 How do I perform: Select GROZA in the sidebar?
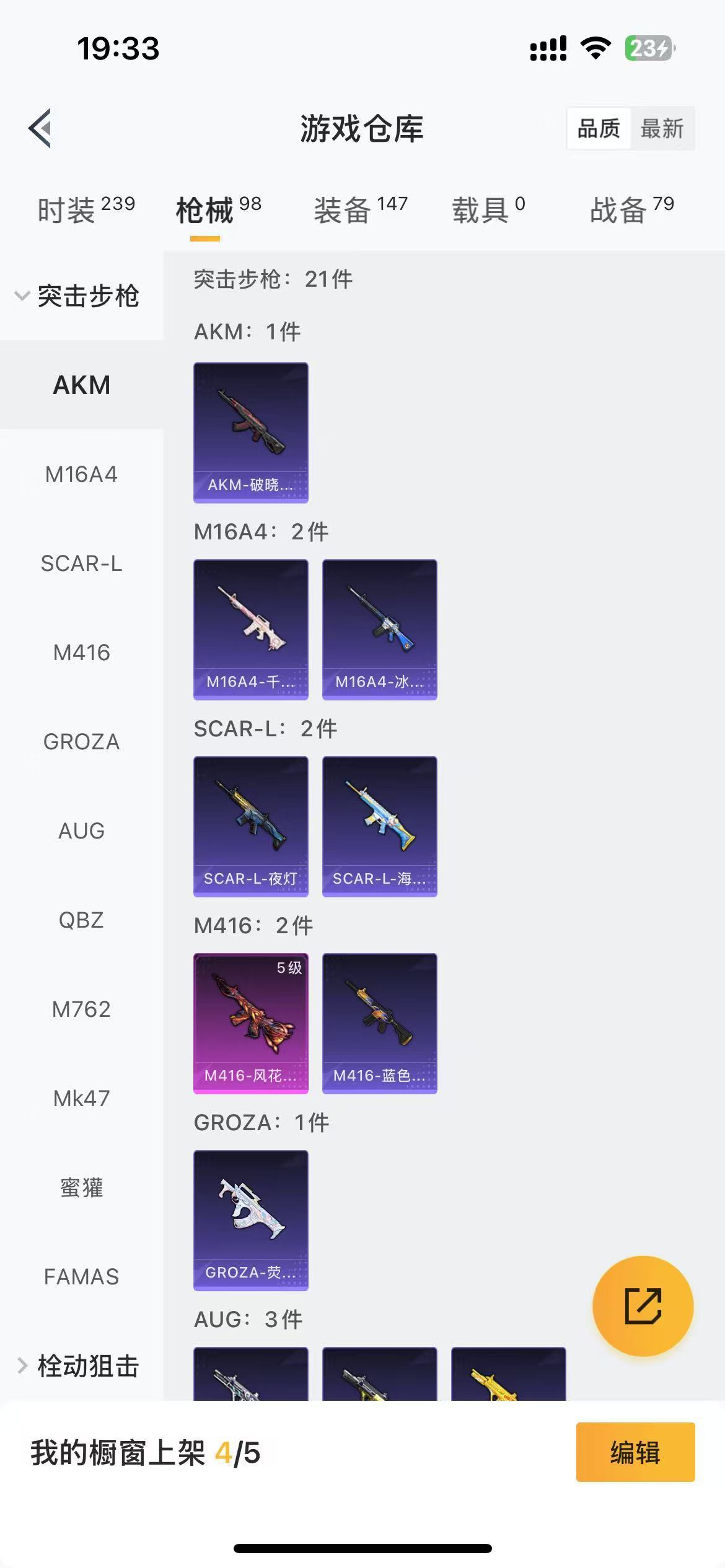pyautogui.click(x=81, y=742)
